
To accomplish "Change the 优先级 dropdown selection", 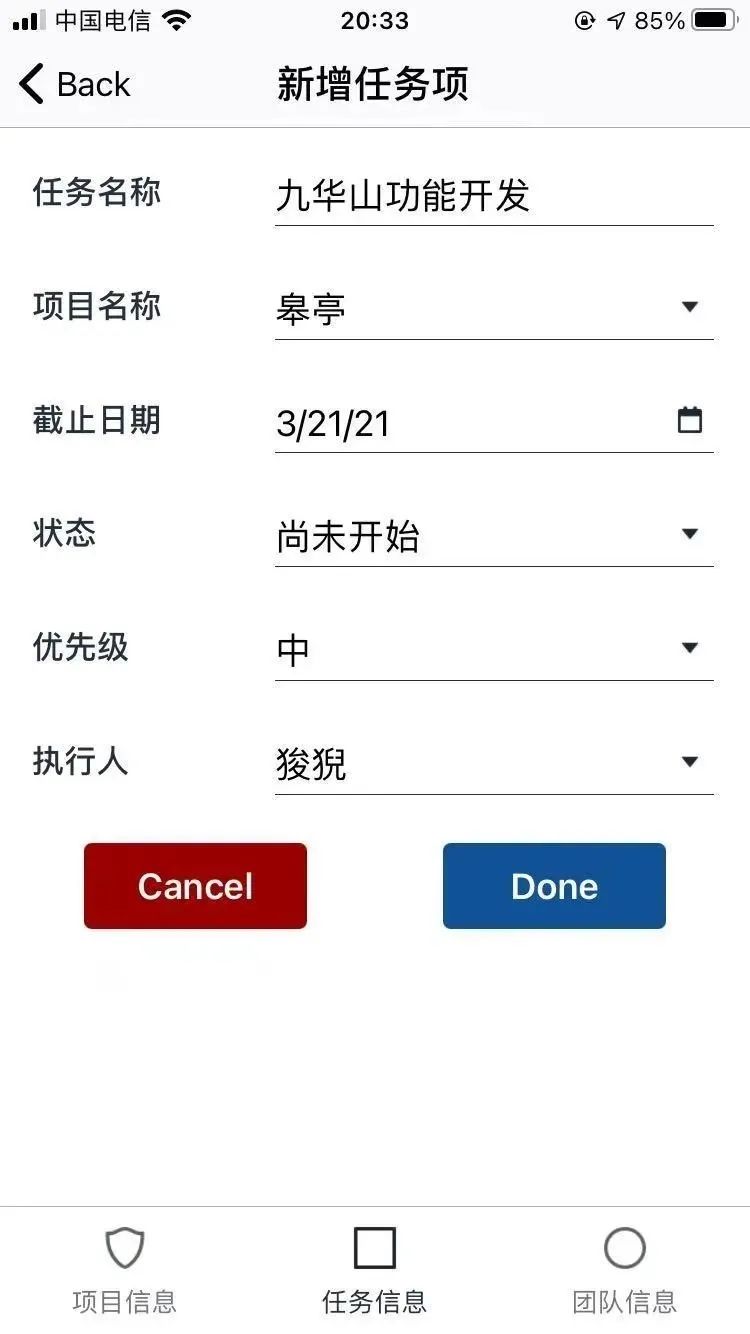I will (x=493, y=650).
